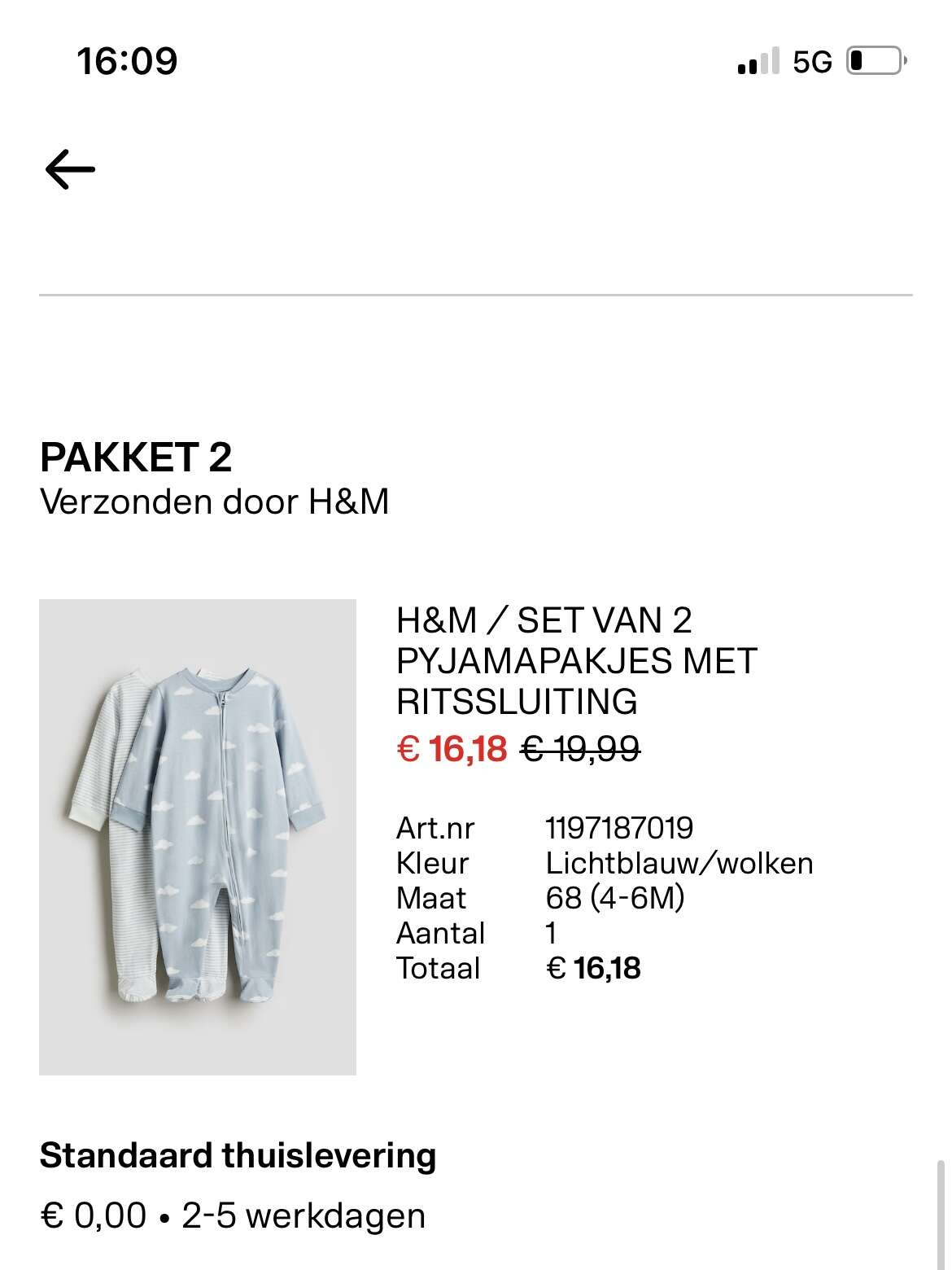The image size is (952, 1270).
Task: Go back using the arrow icon
Action: [70, 169]
